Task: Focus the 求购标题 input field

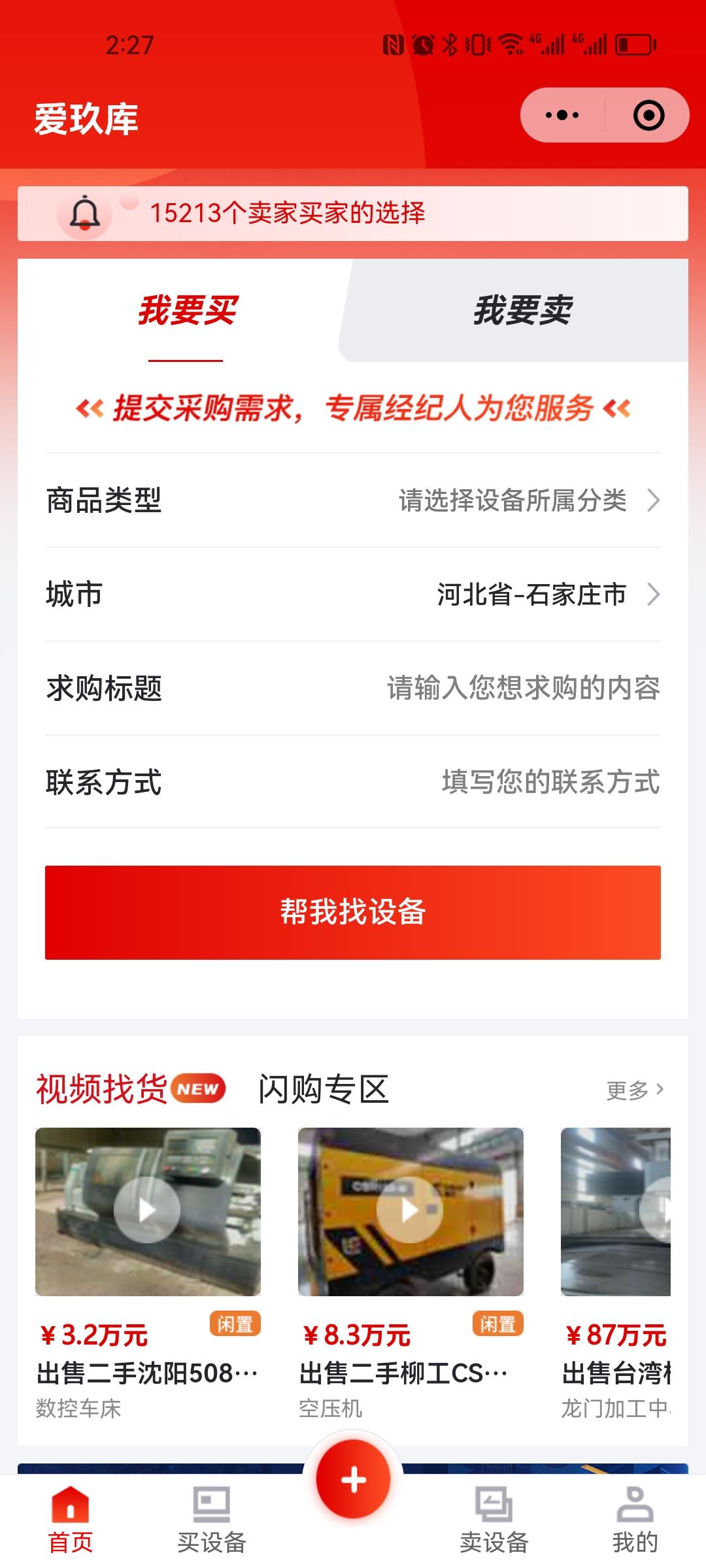Action: 522,689
